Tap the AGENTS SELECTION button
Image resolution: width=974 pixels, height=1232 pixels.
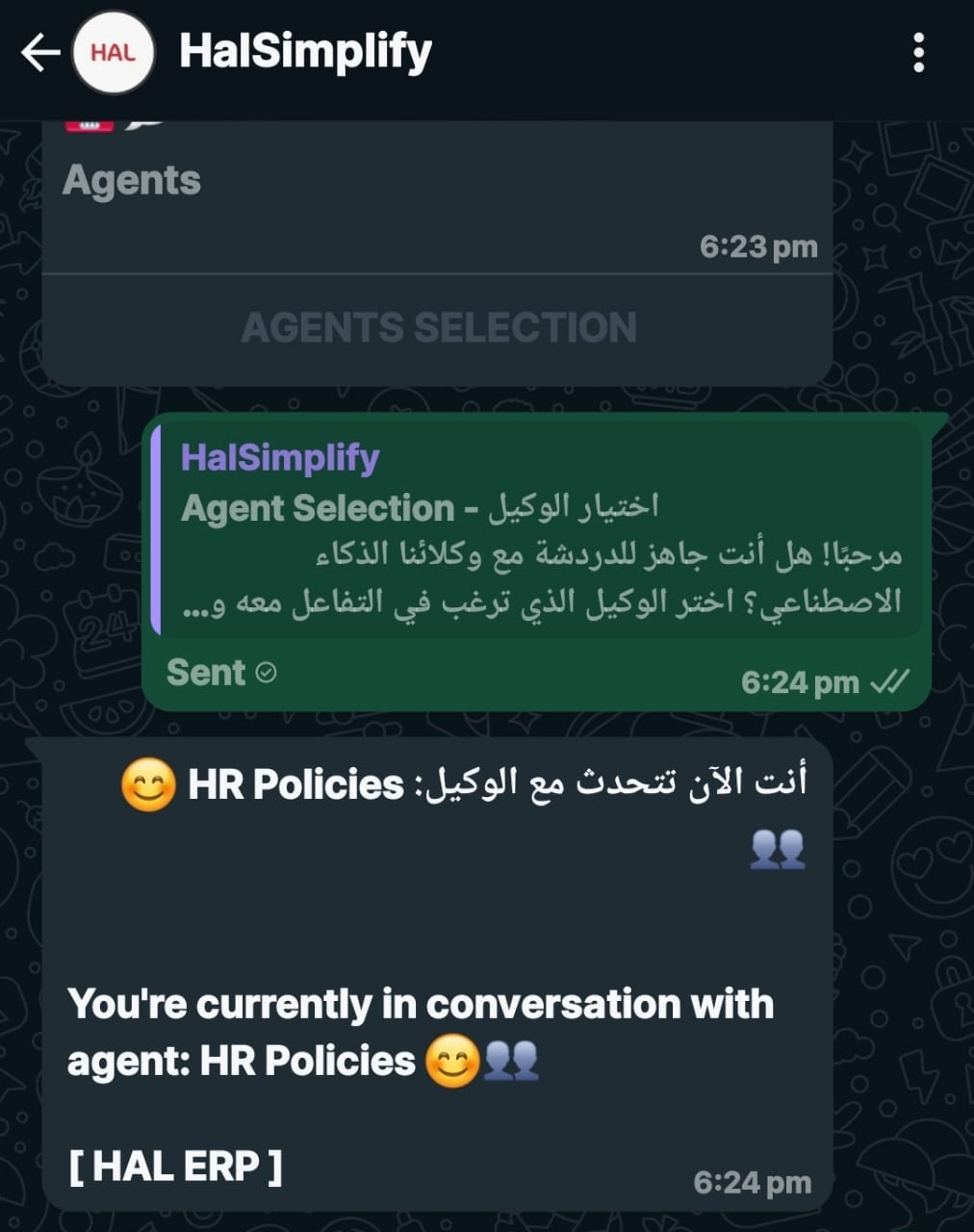tap(438, 327)
